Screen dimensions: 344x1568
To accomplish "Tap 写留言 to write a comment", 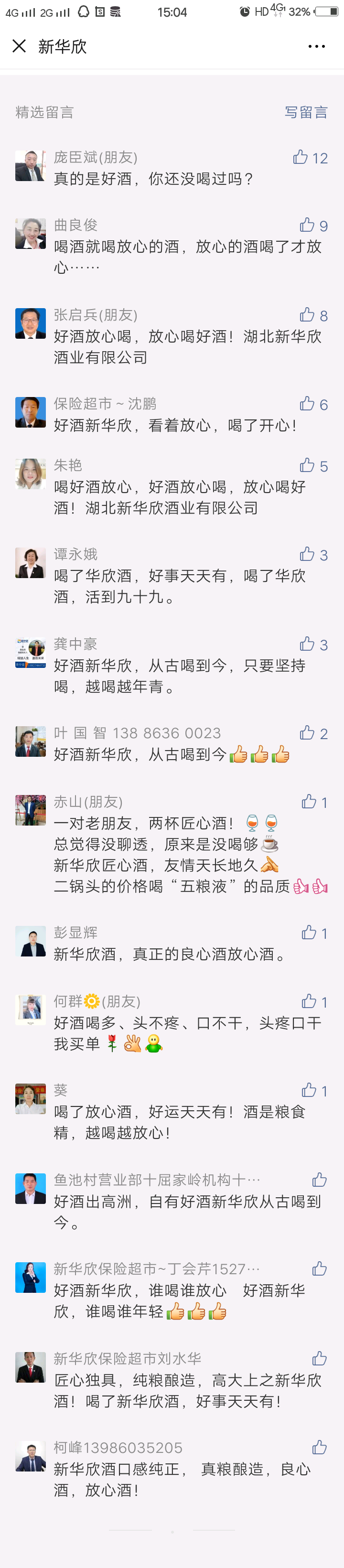I will pyautogui.click(x=306, y=112).
